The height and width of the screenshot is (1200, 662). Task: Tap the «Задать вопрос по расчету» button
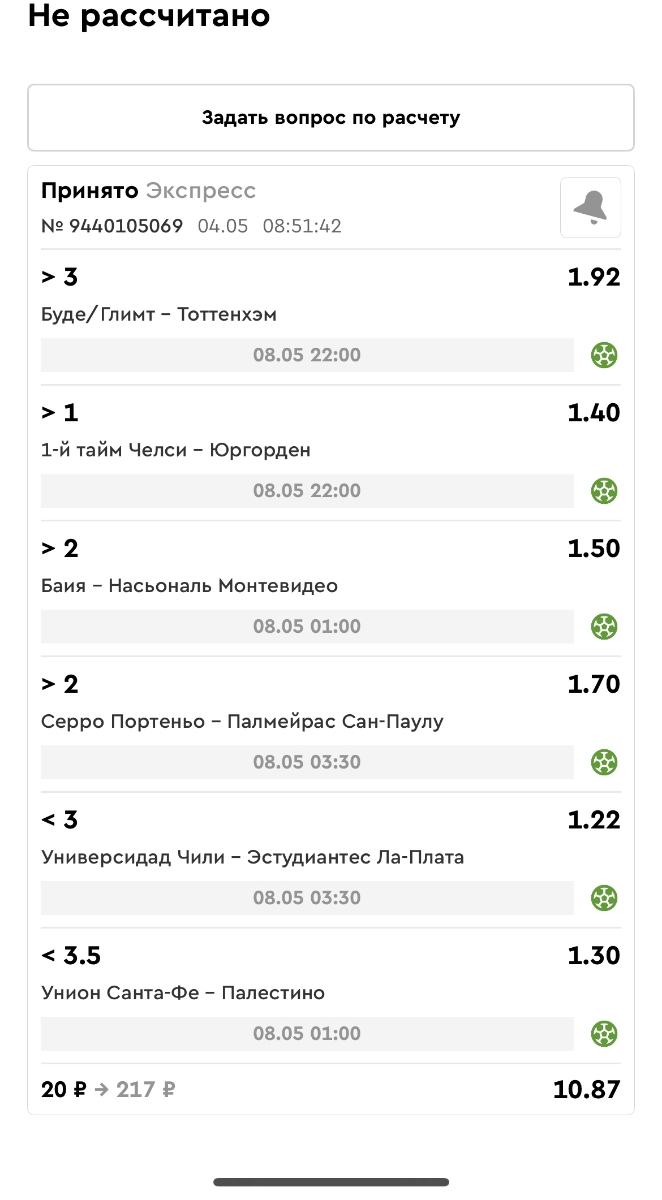[x=330, y=118]
